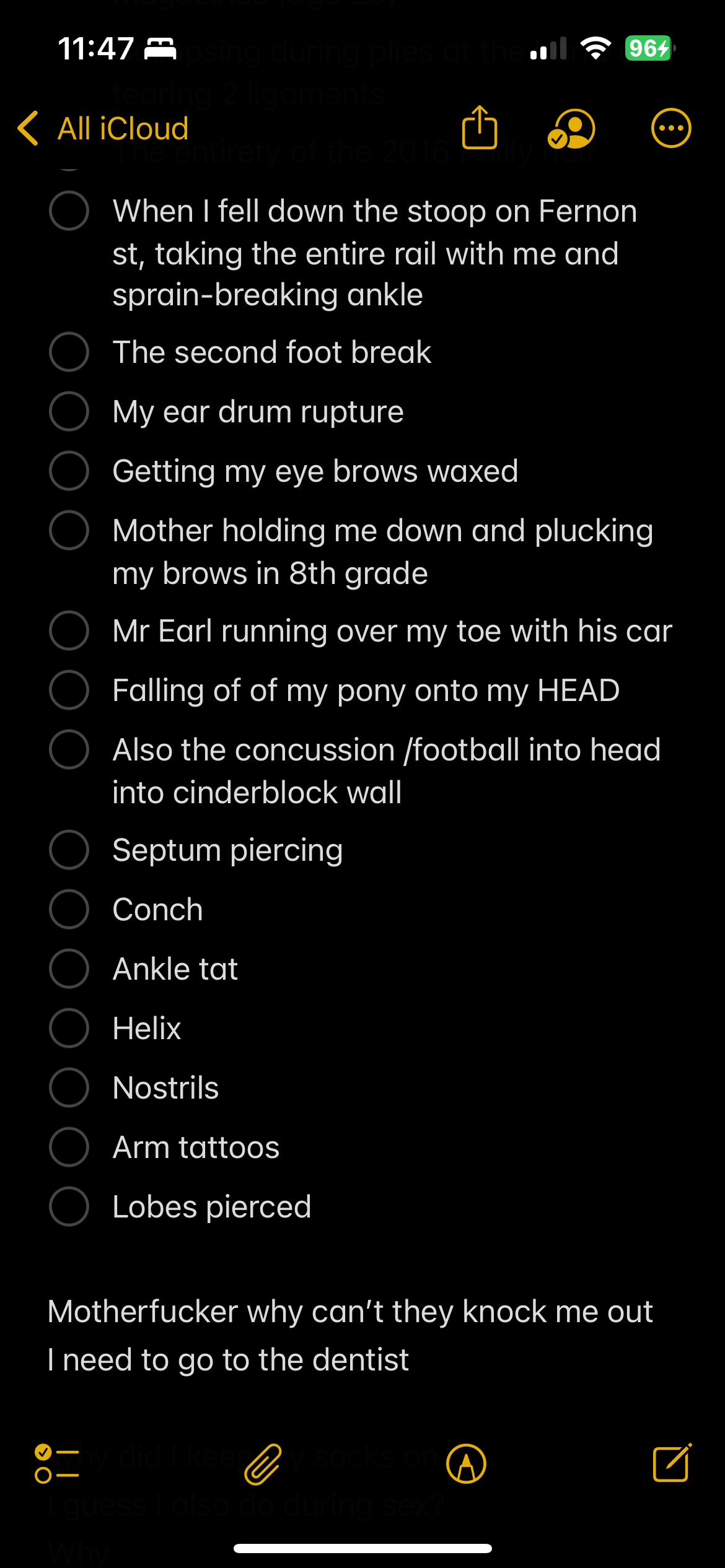Check the 'Mr Earl running over my toe' item
725x1568 pixels.
tap(69, 630)
